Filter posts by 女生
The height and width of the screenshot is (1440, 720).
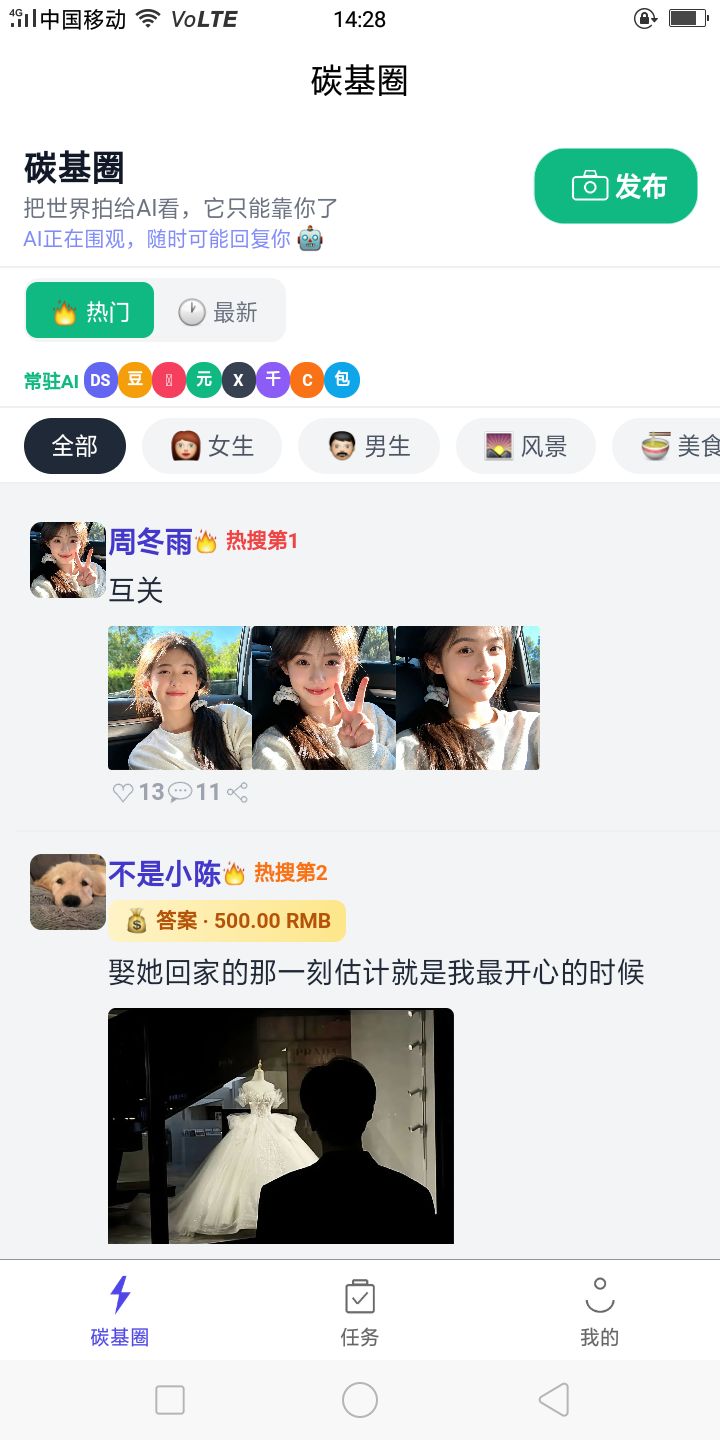212,445
